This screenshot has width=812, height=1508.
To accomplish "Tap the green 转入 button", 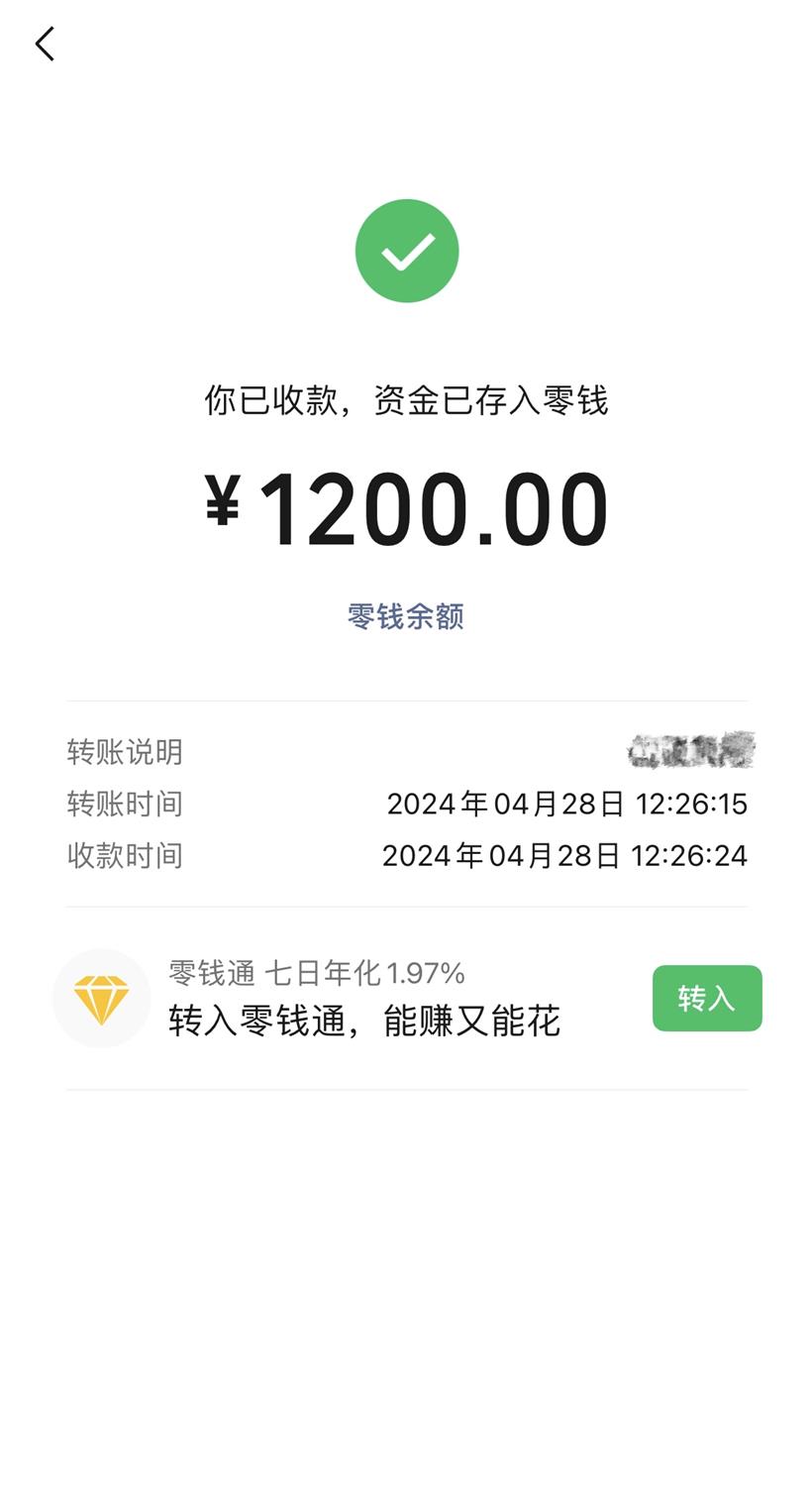I will click(x=707, y=998).
